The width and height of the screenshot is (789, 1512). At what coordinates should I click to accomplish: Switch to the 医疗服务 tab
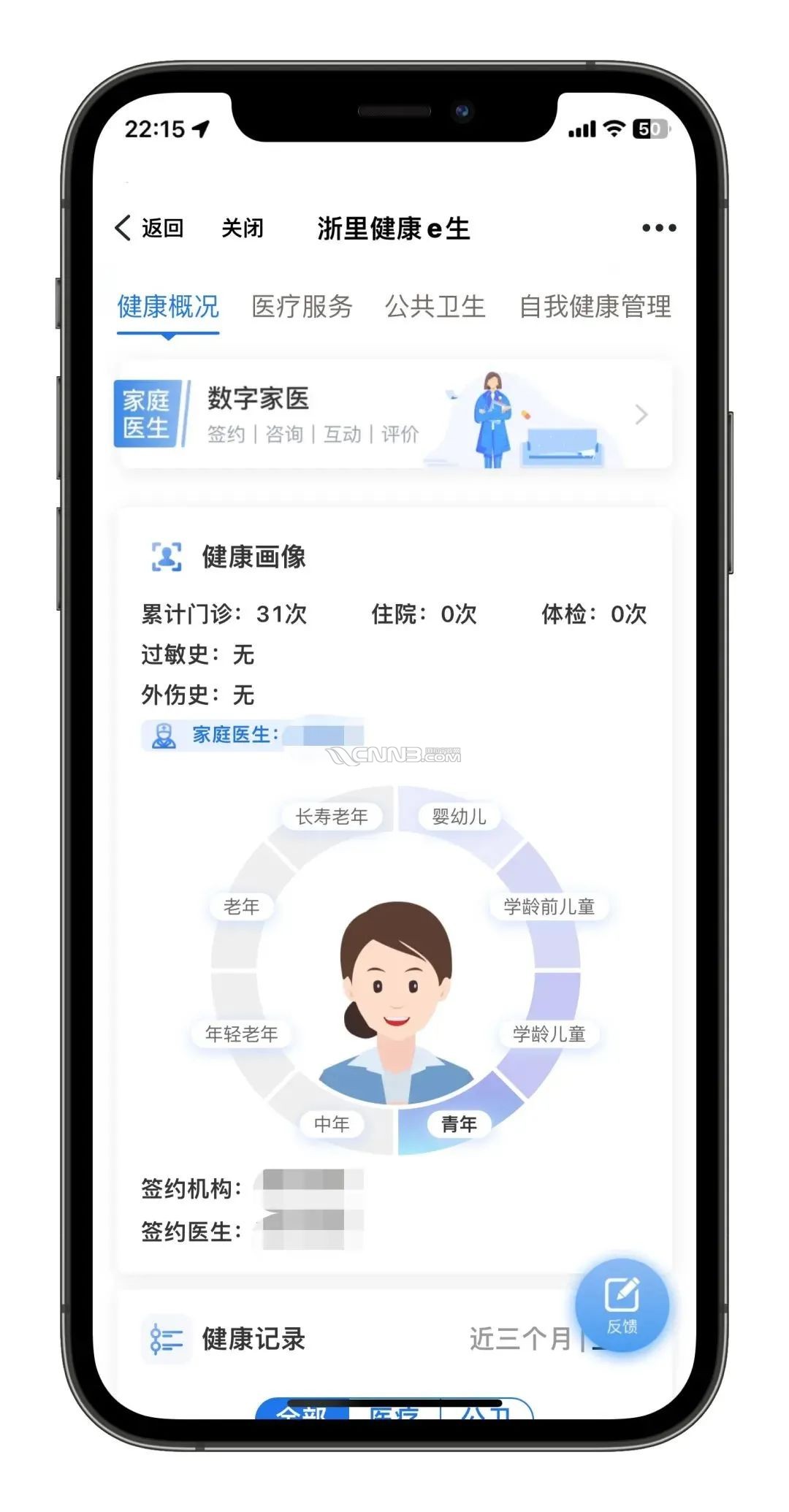[x=302, y=307]
